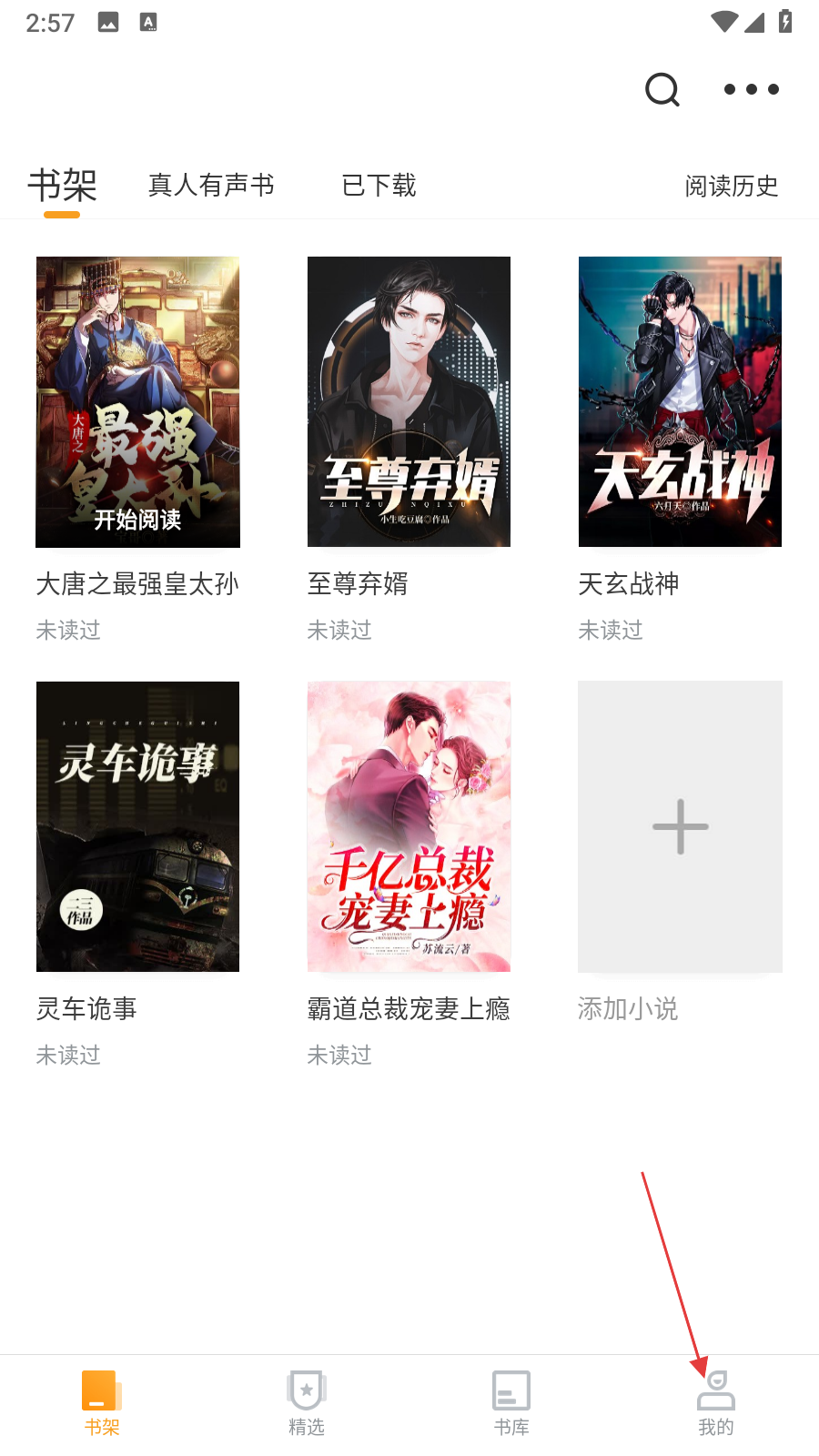Open the book 天玄战神
Screen dimensions: 819x1456
[x=680, y=401]
